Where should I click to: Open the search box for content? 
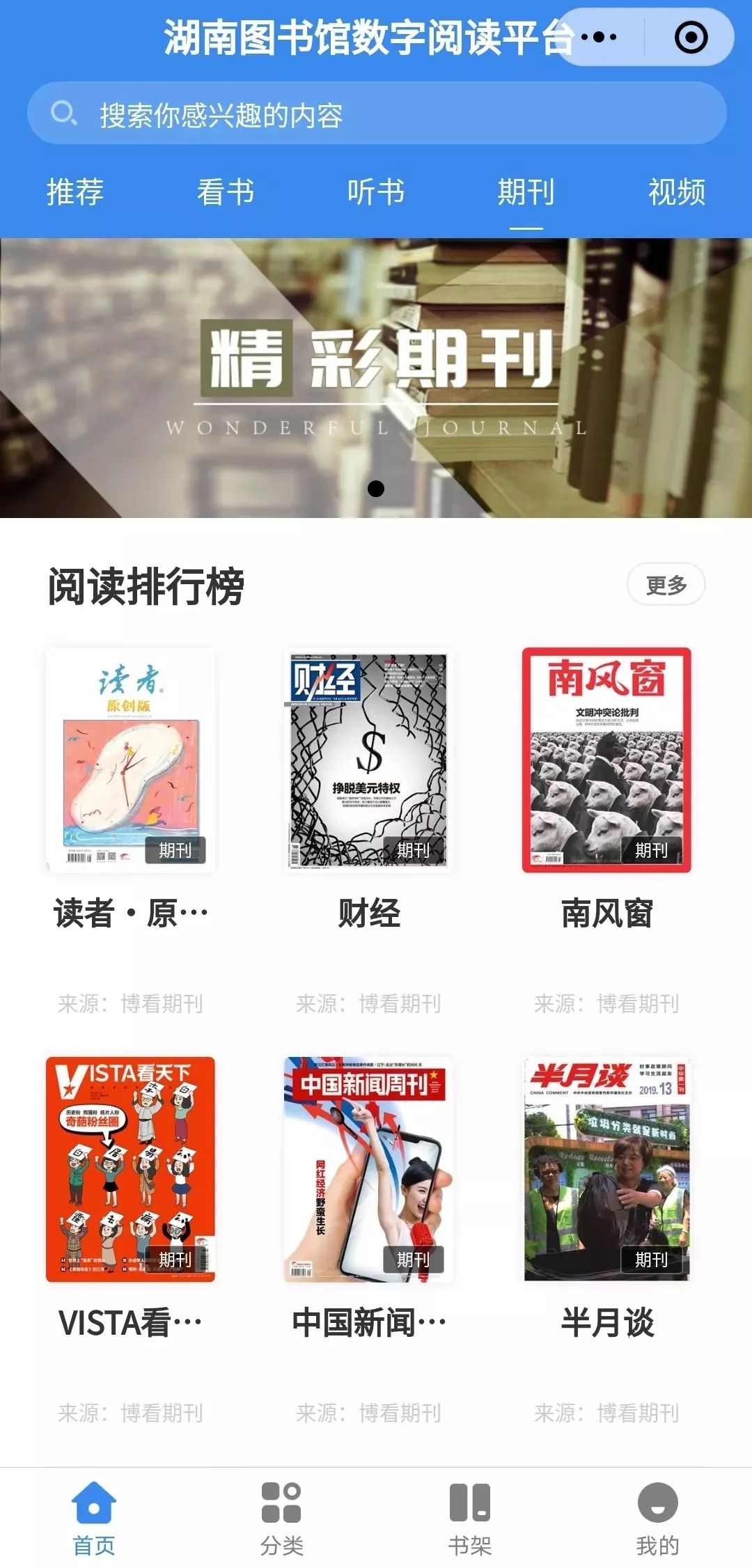(376, 113)
